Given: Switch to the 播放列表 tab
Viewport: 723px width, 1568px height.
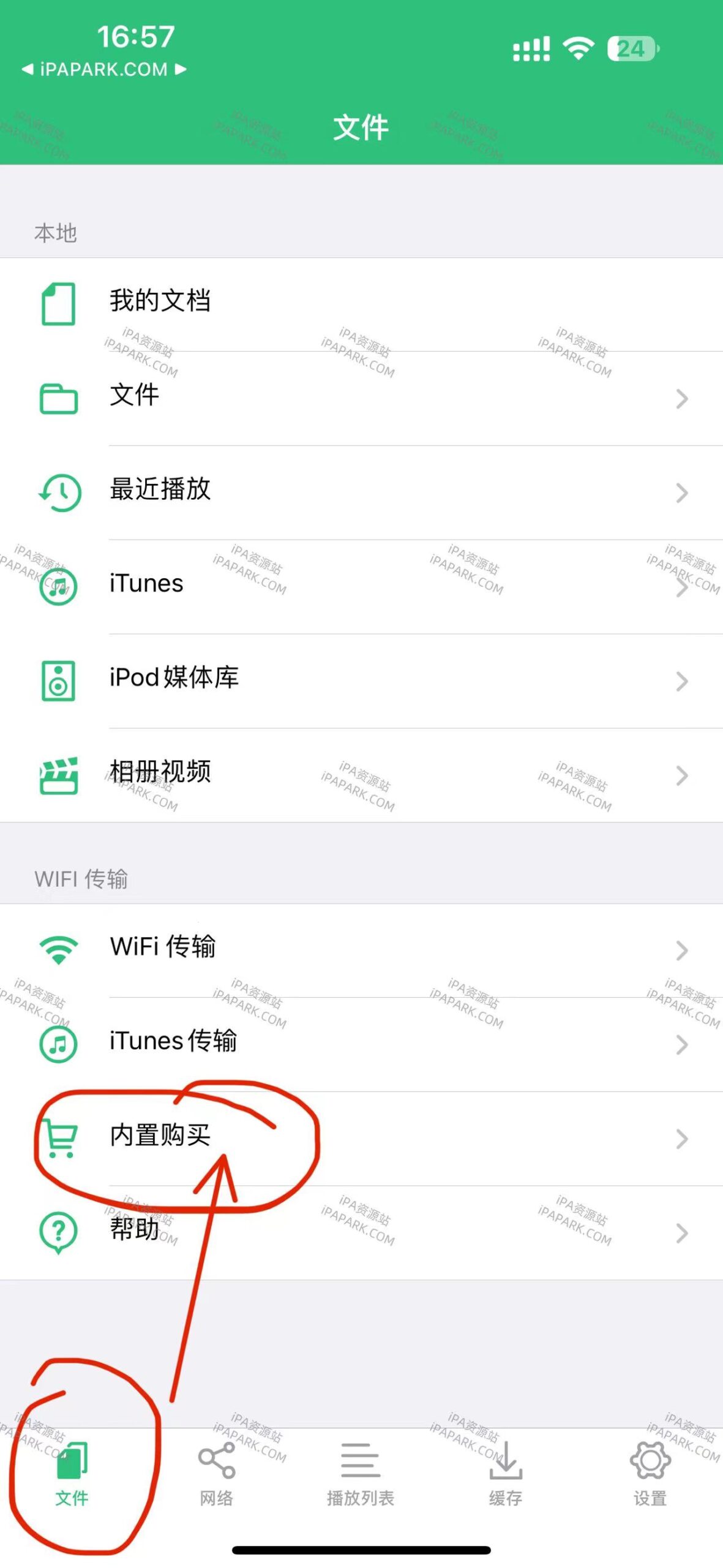Looking at the screenshot, I should point(361,1470).
